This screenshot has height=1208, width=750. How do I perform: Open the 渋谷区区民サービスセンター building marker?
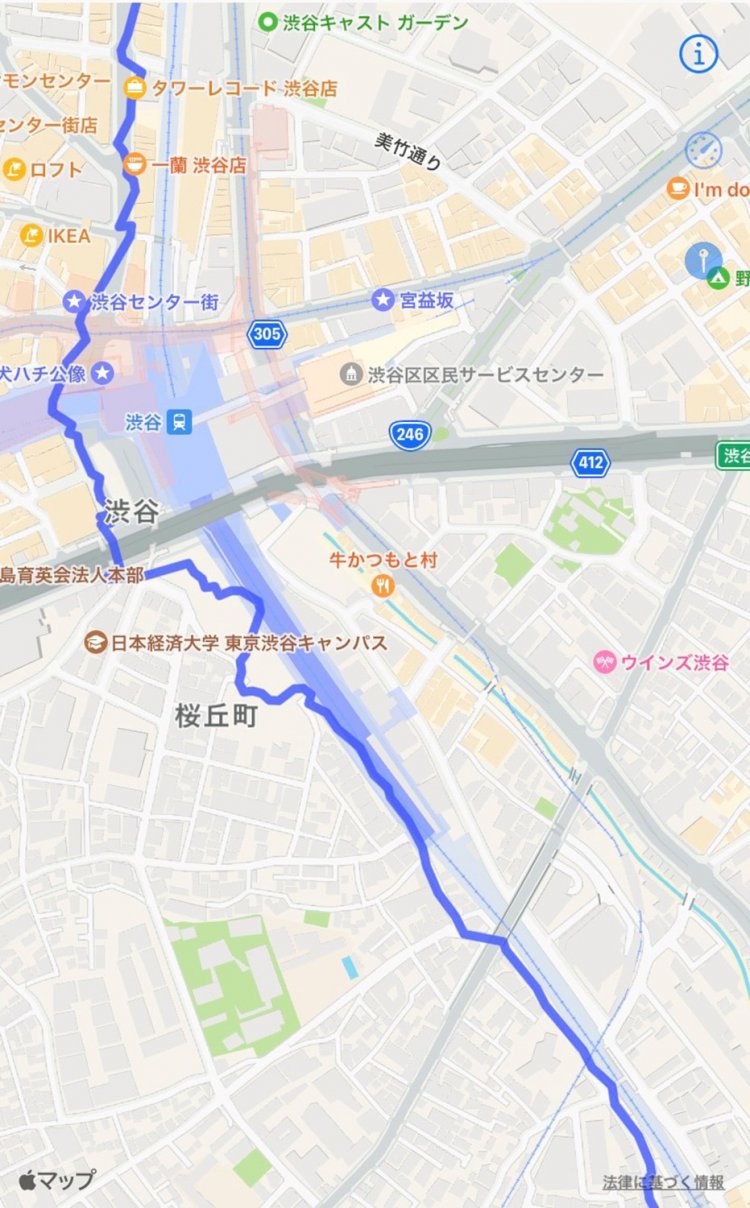coord(350,374)
